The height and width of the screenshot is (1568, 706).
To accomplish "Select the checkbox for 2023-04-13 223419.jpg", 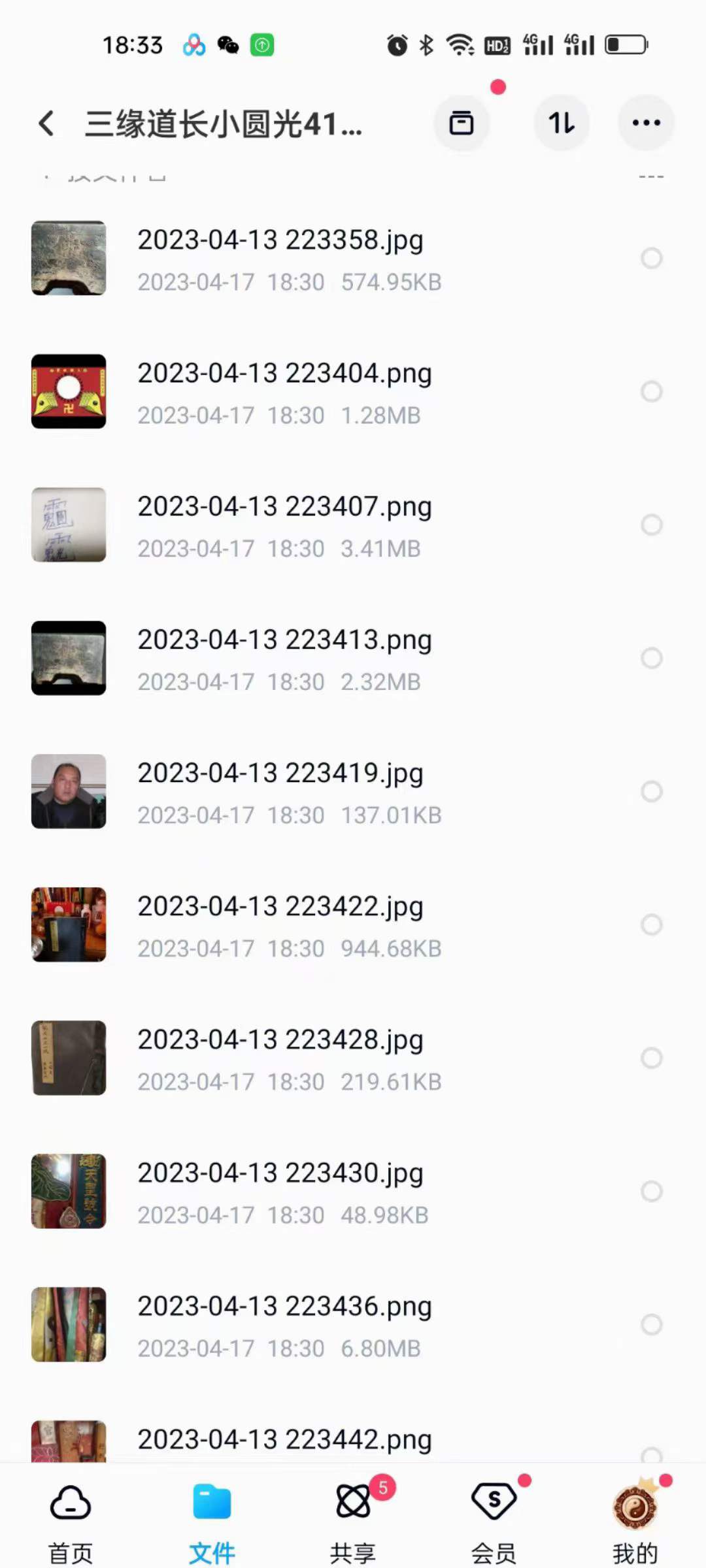I will (651, 791).
